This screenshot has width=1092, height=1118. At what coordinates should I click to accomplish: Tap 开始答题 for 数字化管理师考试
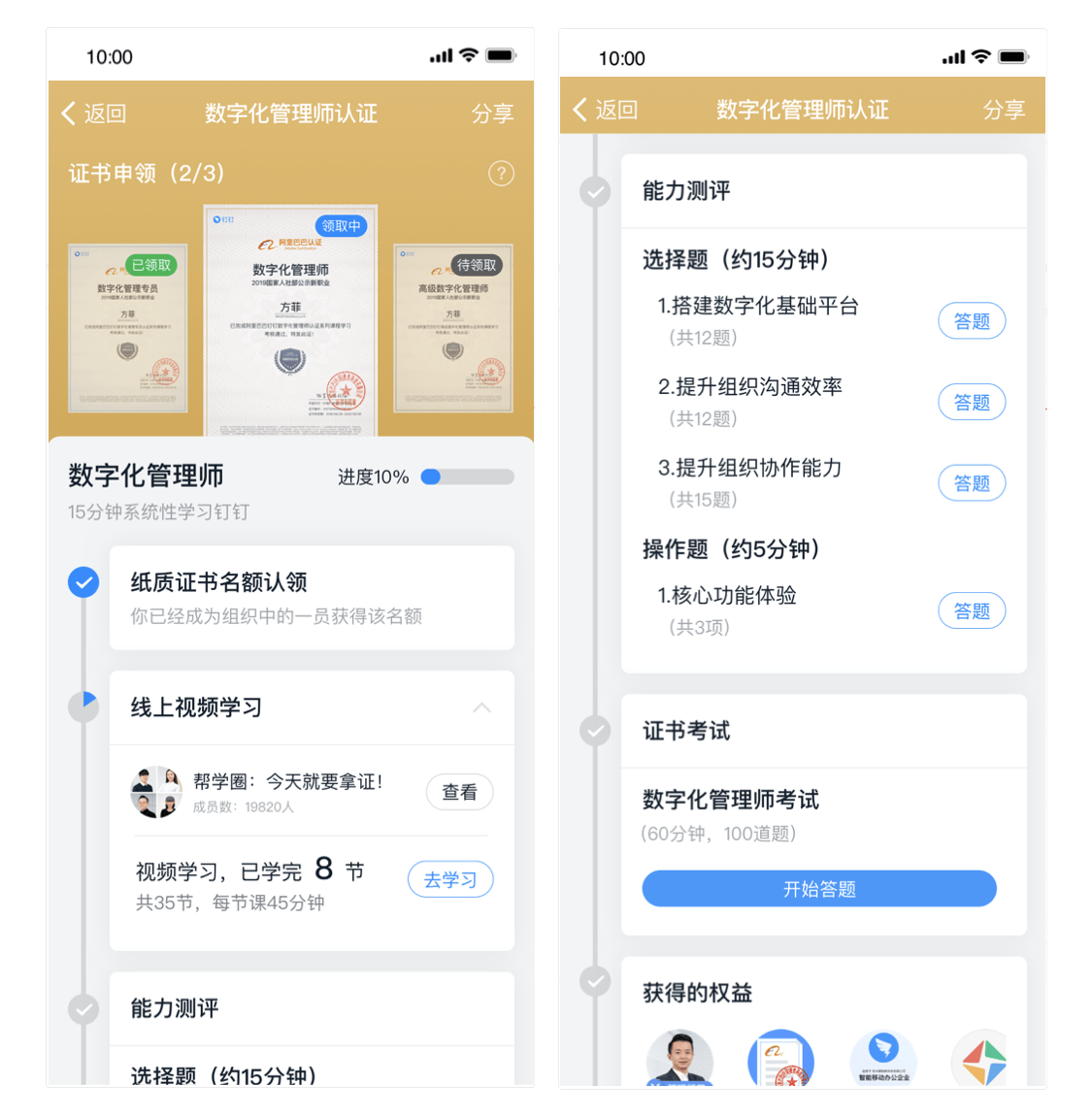[818, 889]
